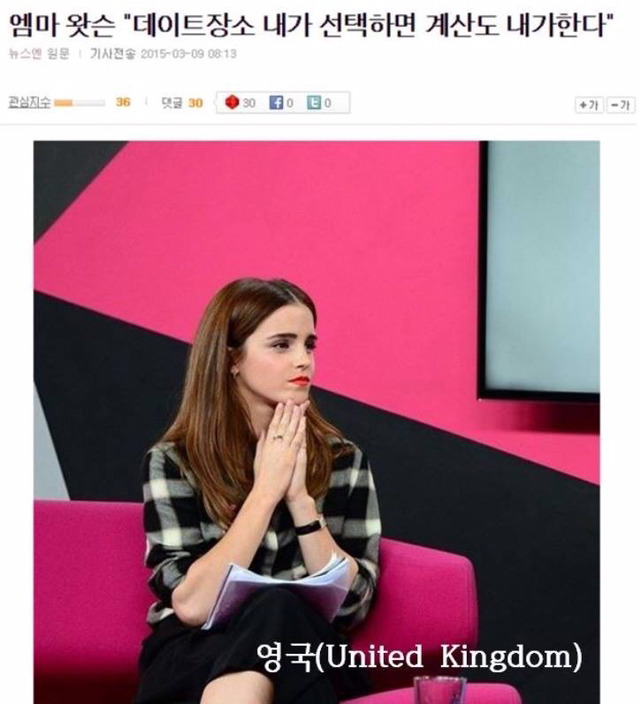This screenshot has height=704, width=640.
Task: Increase text size with +가
Action: [x=589, y=104]
